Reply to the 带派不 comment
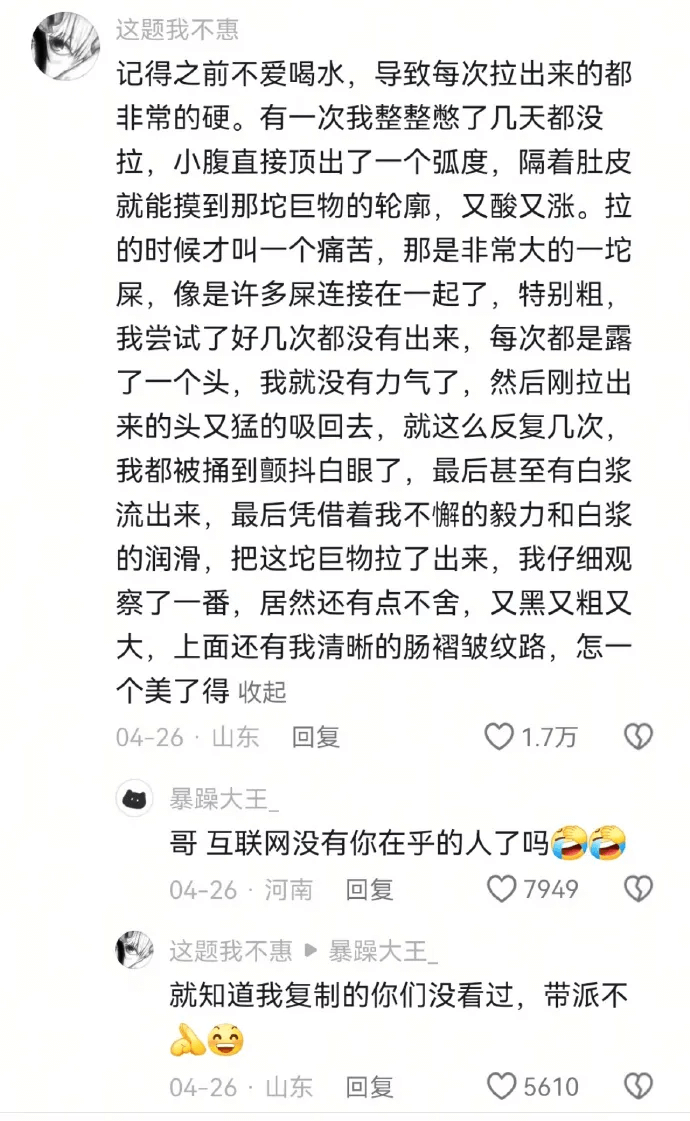The image size is (690, 1121). (x=370, y=1087)
